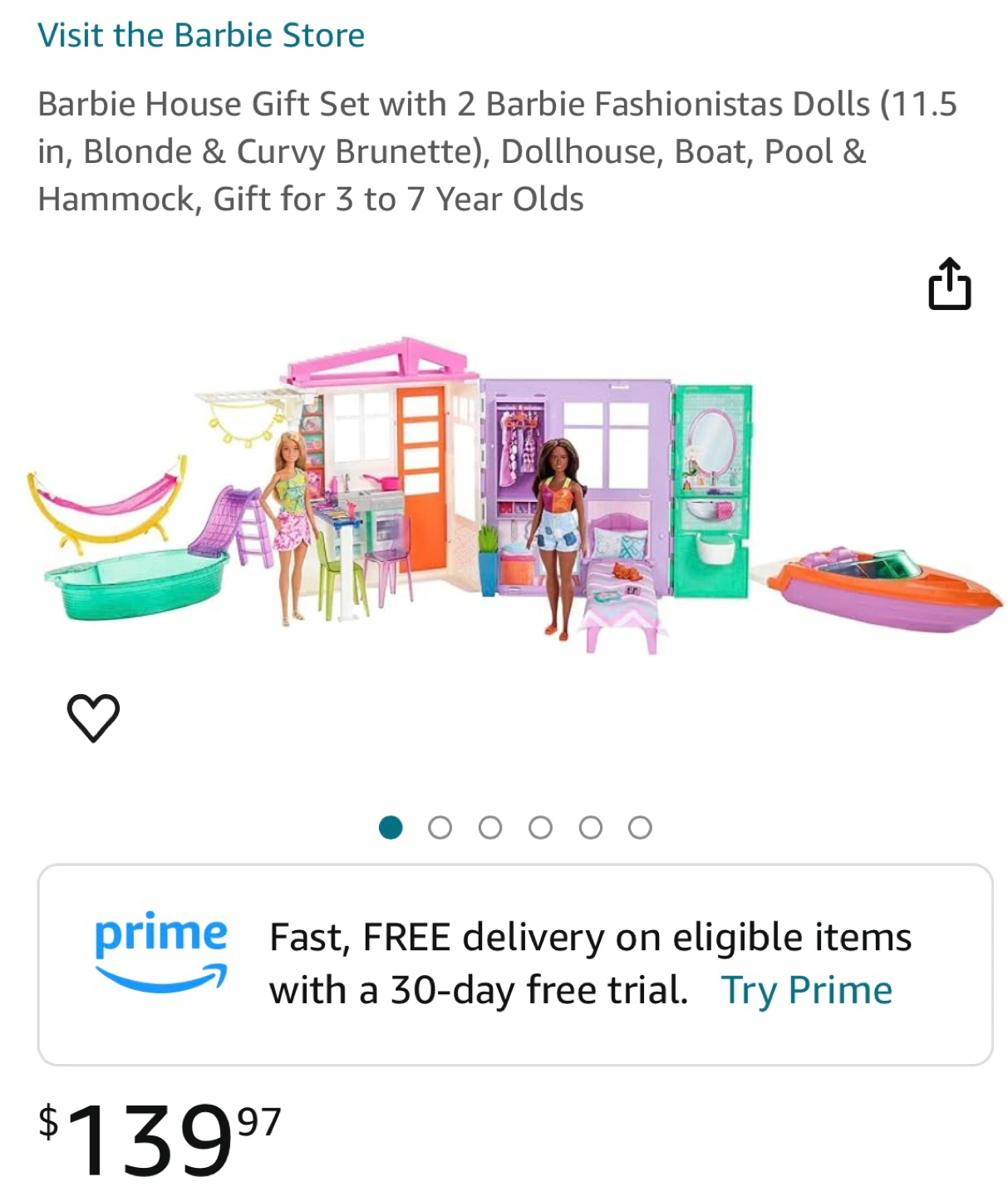
Task: Jump to the second product image dot
Action: (440, 828)
